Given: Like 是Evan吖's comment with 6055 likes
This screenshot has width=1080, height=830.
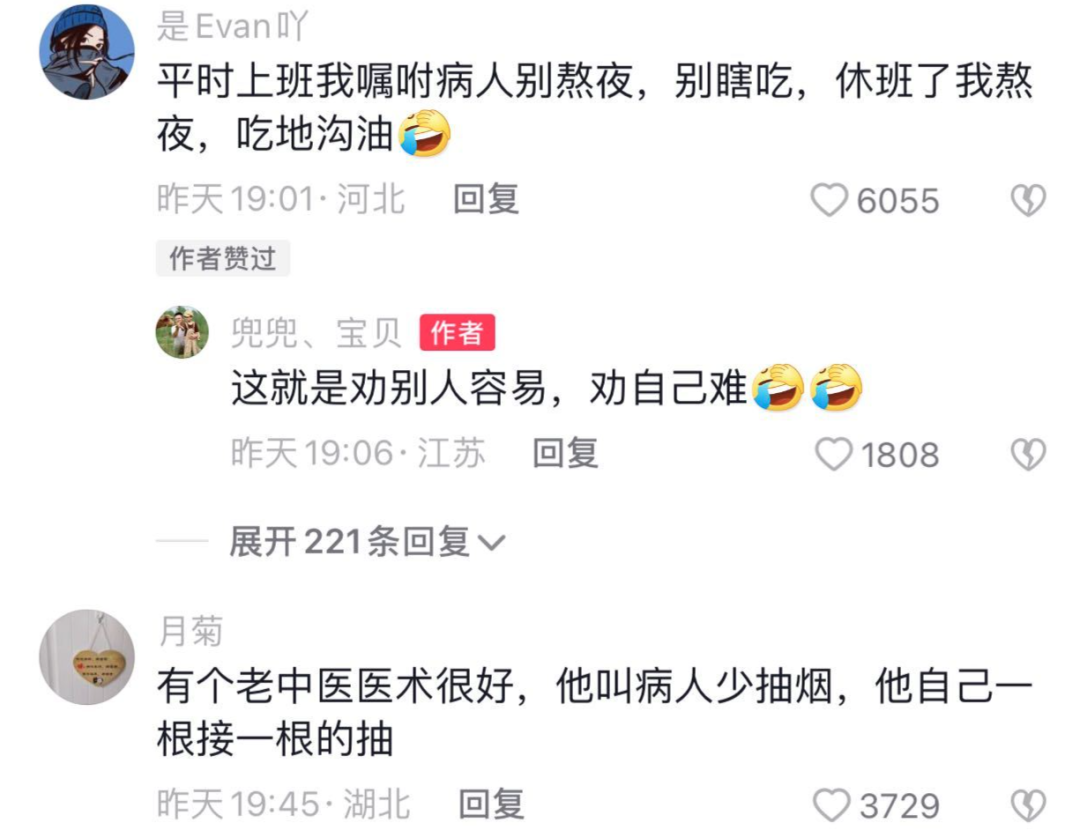Looking at the screenshot, I should [x=829, y=201].
